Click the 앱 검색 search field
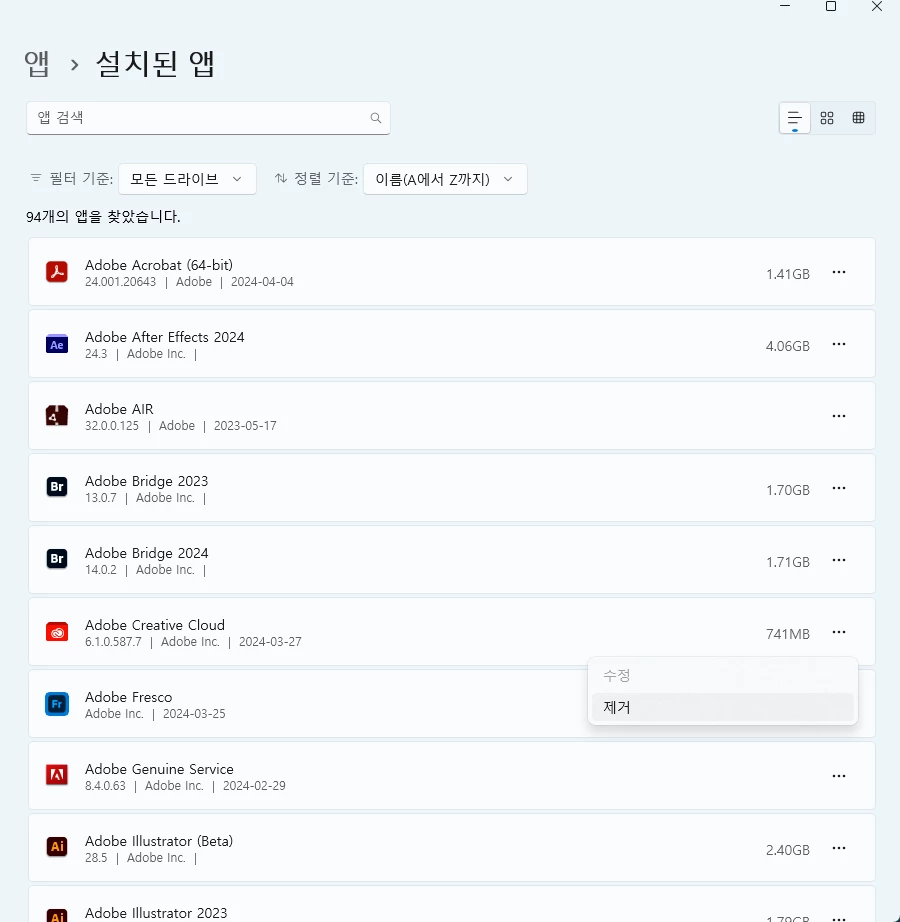This screenshot has width=900, height=922. [x=200, y=118]
